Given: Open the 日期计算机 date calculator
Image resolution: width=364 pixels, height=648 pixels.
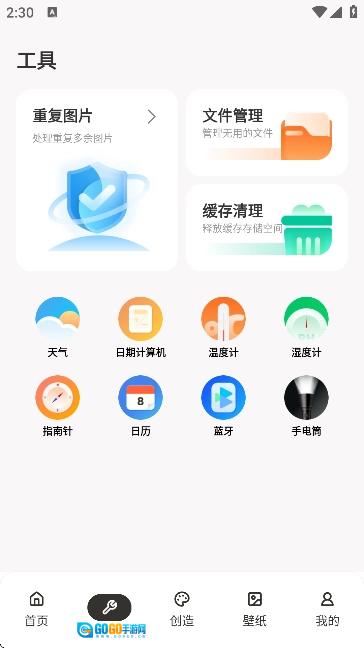Looking at the screenshot, I should tap(140, 327).
